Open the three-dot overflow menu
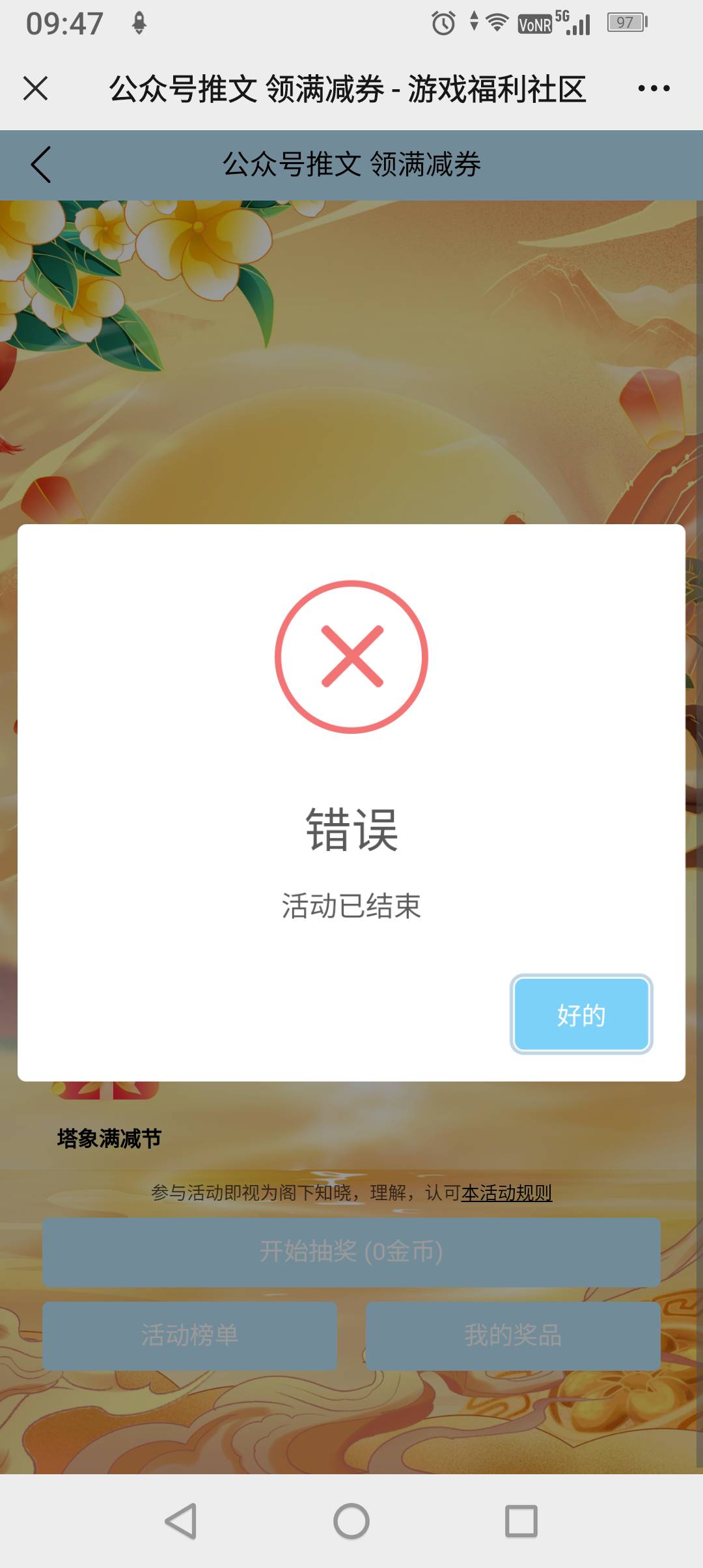Viewport: 703px width, 1568px height. [x=654, y=88]
